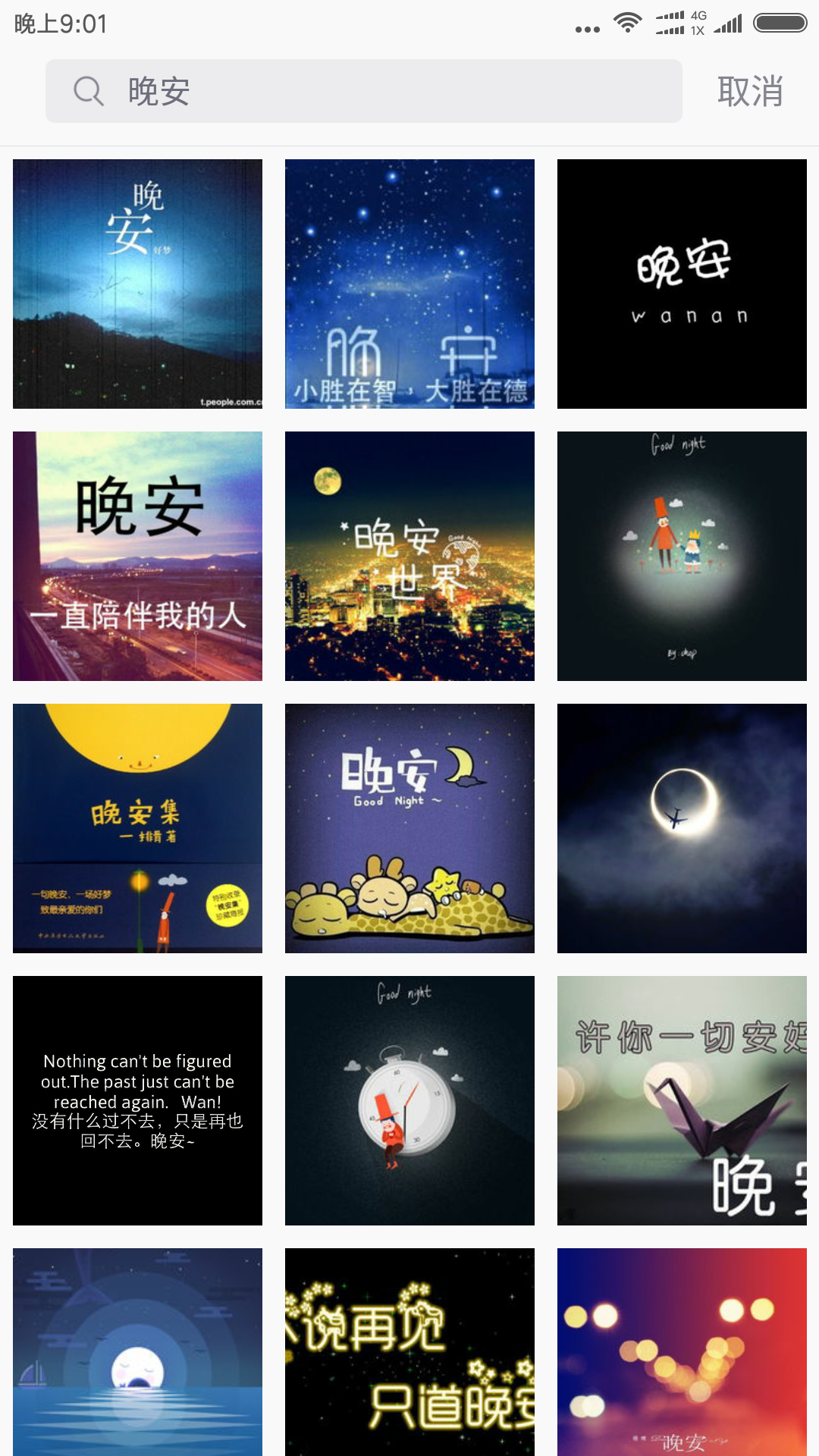Open the Nothing can't be figured out image
Viewport: 819px width, 1456px height.
click(137, 1100)
